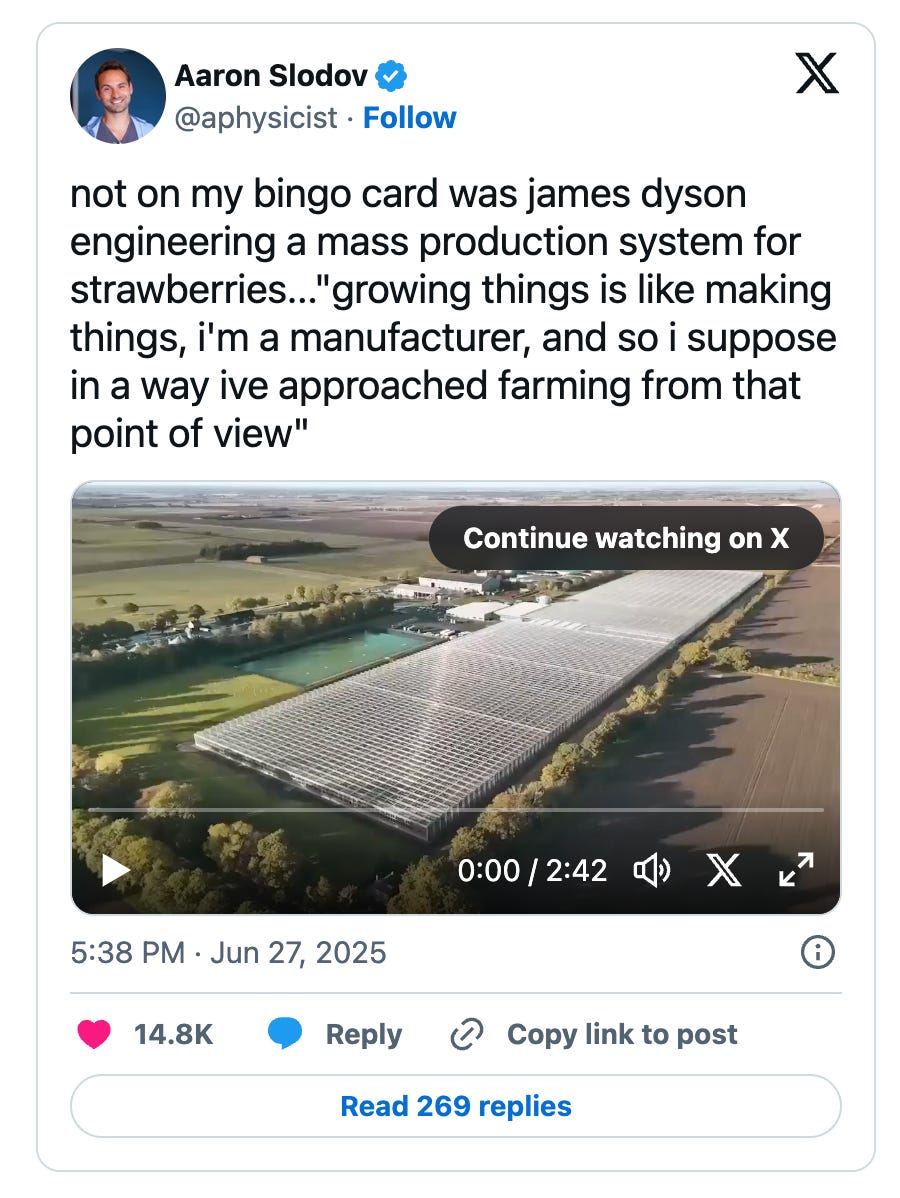Viewport: 900px width, 1198px height.
Task: Open the 5:38 PM Jun 27, 2025 timestamp
Action: (x=228, y=952)
